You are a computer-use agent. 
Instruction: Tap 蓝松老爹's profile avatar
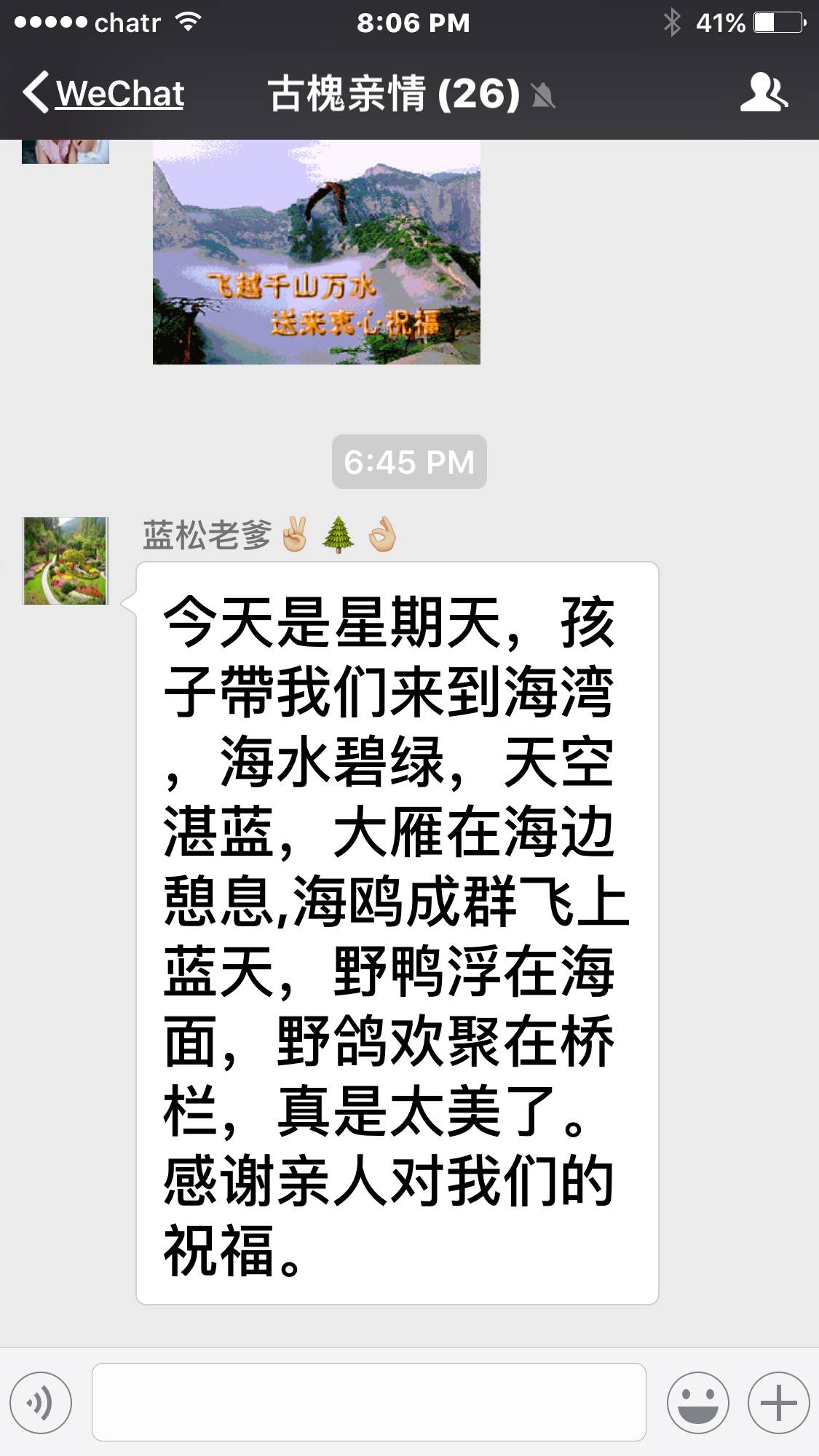[x=66, y=561]
